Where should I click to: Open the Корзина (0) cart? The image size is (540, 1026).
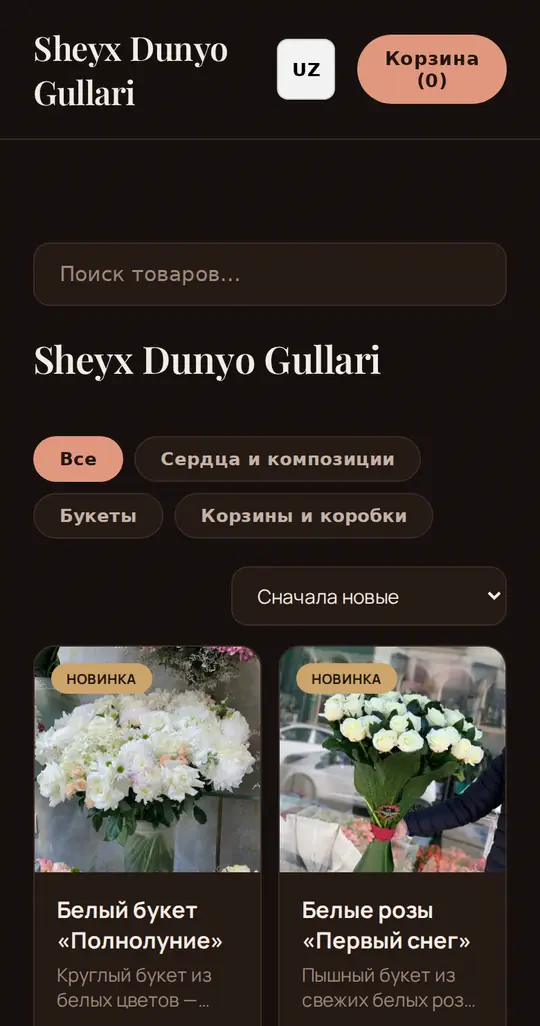click(432, 69)
